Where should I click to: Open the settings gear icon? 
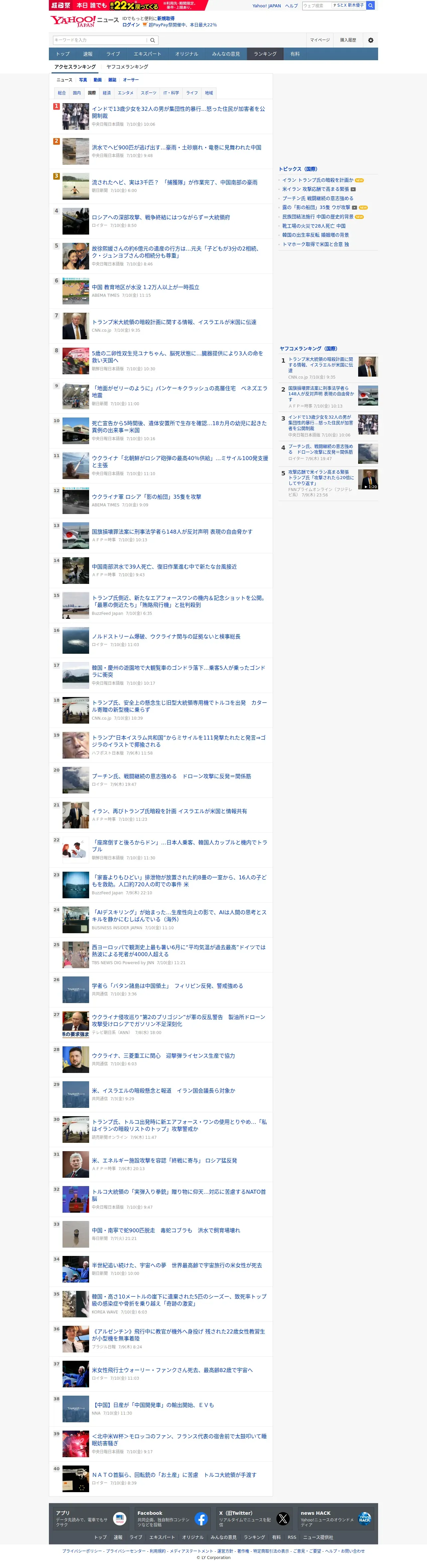click(x=370, y=40)
